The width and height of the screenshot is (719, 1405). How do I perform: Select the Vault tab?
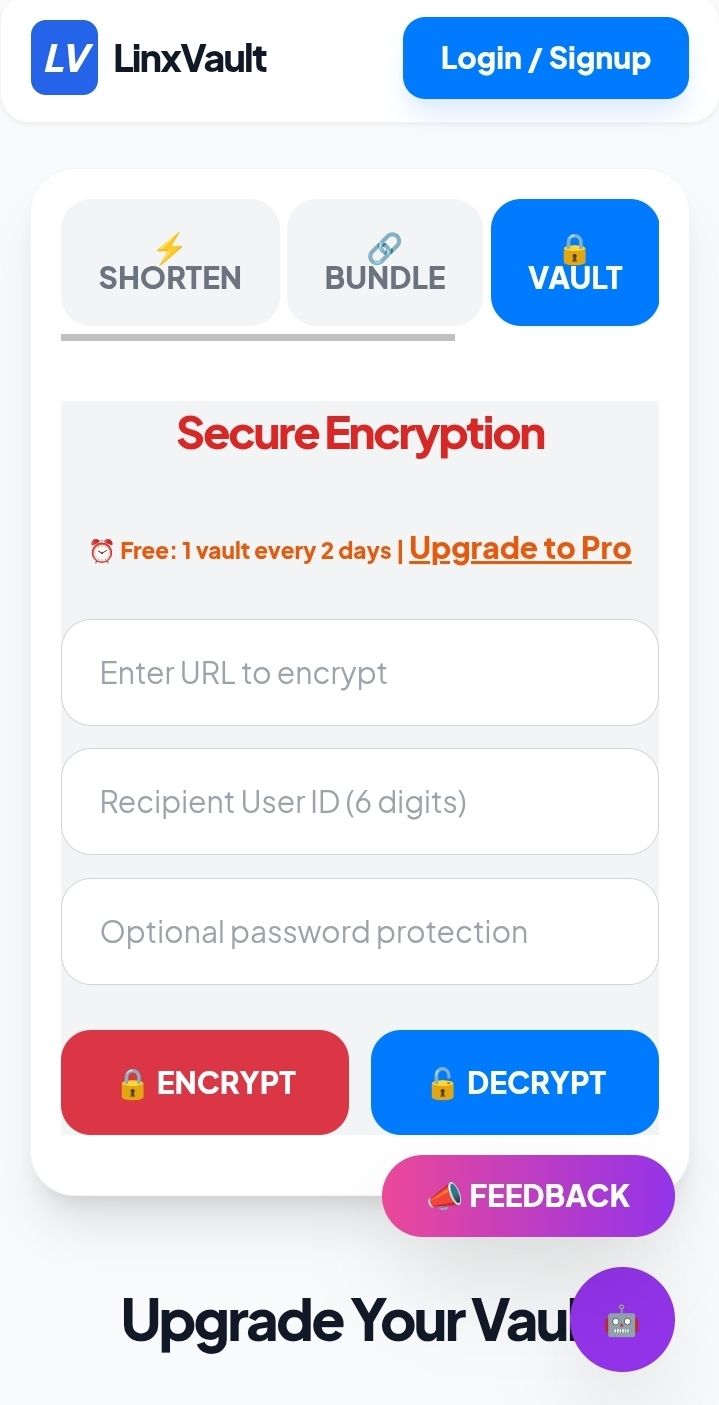[x=575, y=263]
